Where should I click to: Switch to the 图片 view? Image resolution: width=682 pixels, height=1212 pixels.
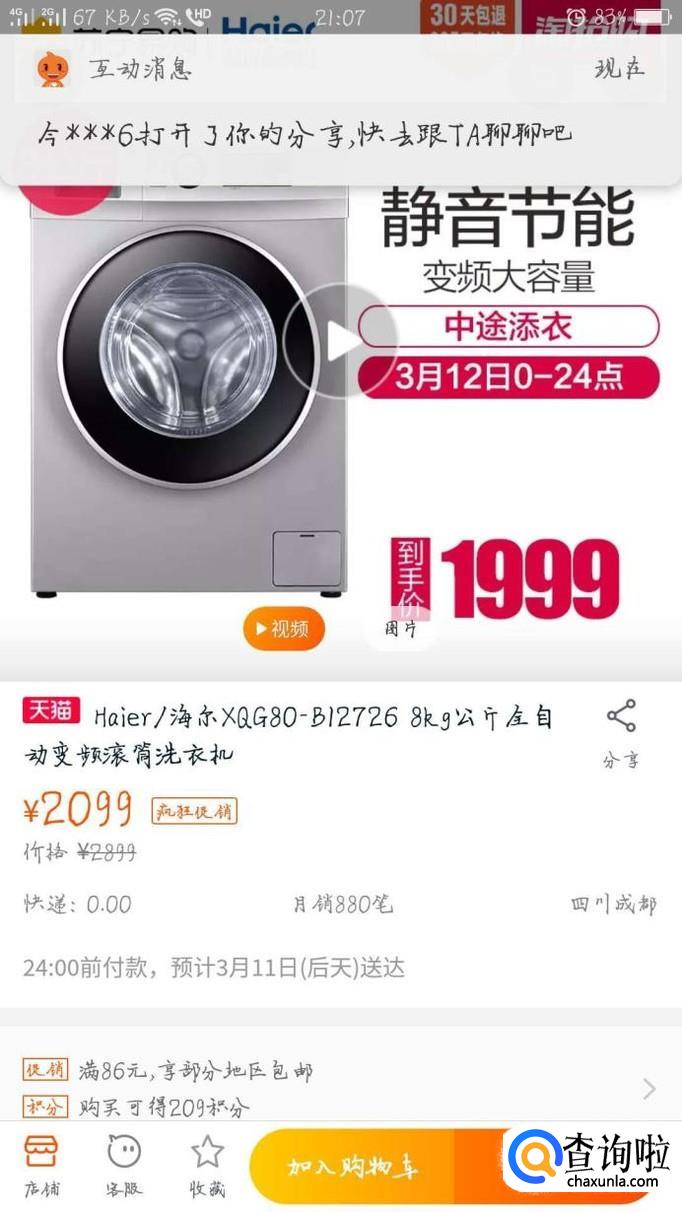point(401,630)
